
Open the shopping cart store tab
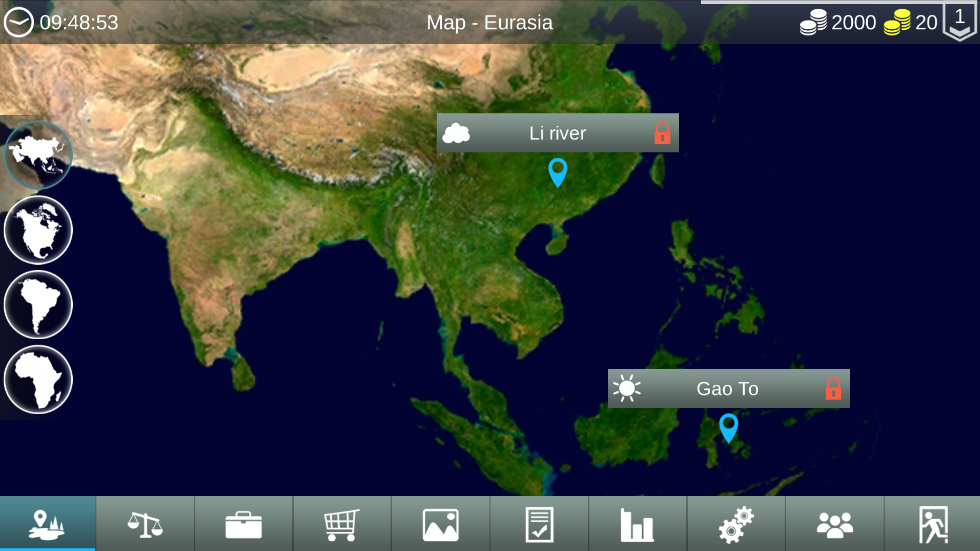(x=341, y=524)
